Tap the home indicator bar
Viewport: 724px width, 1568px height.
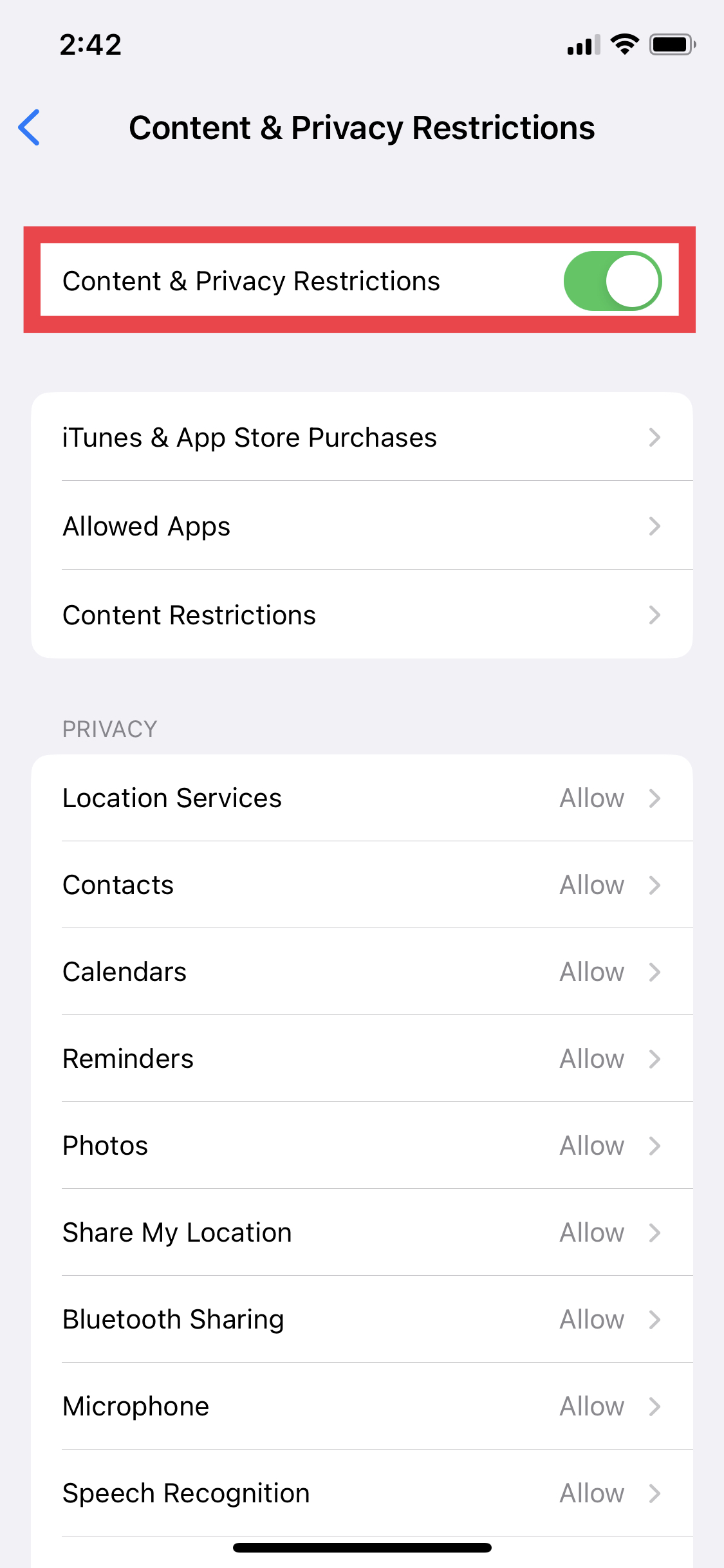click(362, 1547)
